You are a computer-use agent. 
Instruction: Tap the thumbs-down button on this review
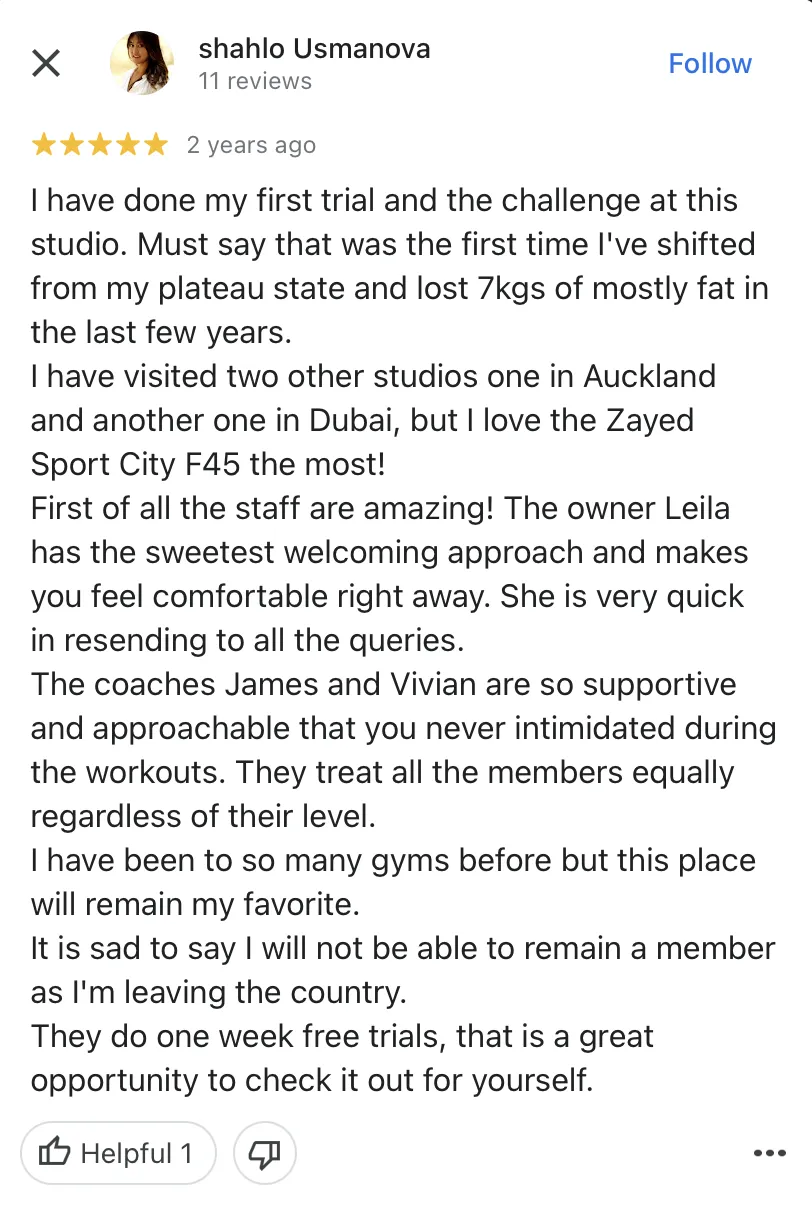[264, 1154]
